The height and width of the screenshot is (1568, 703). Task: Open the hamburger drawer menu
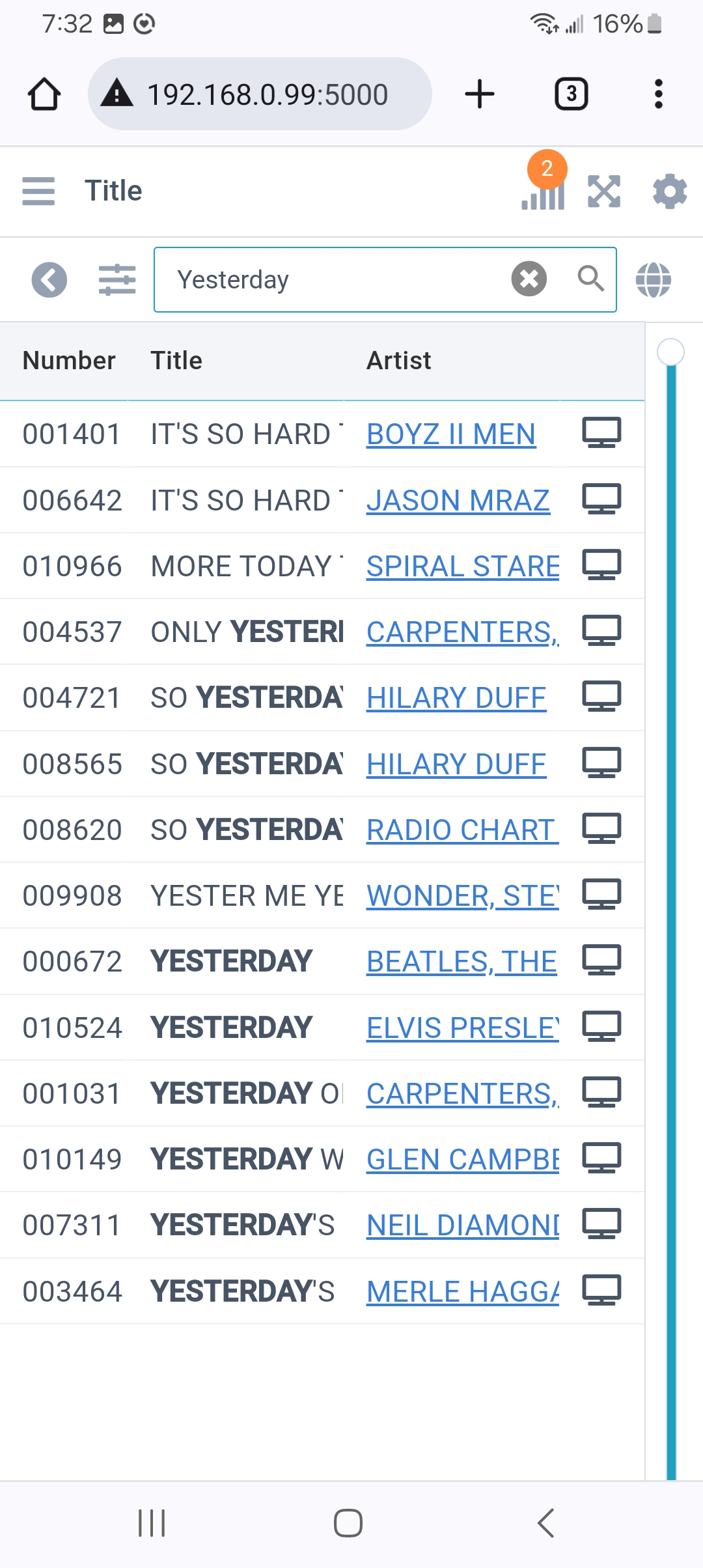38,191
